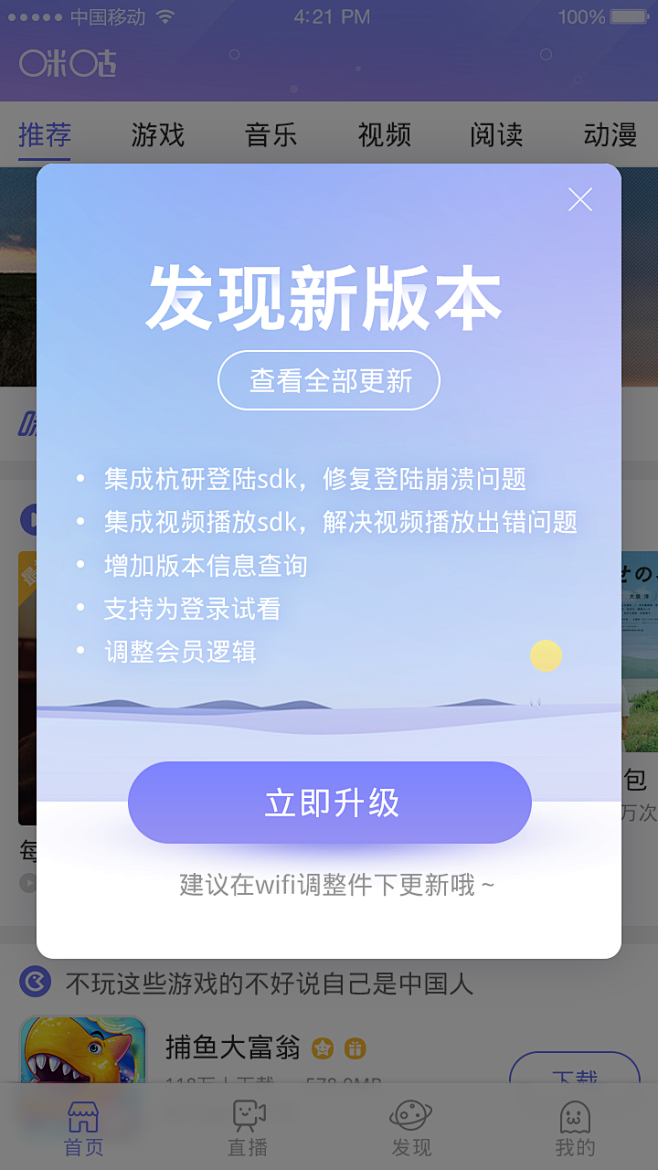Switch to 直播 in bottom navigation
This screenshot has width=658, height=1170.
(x=247, y=1128)
